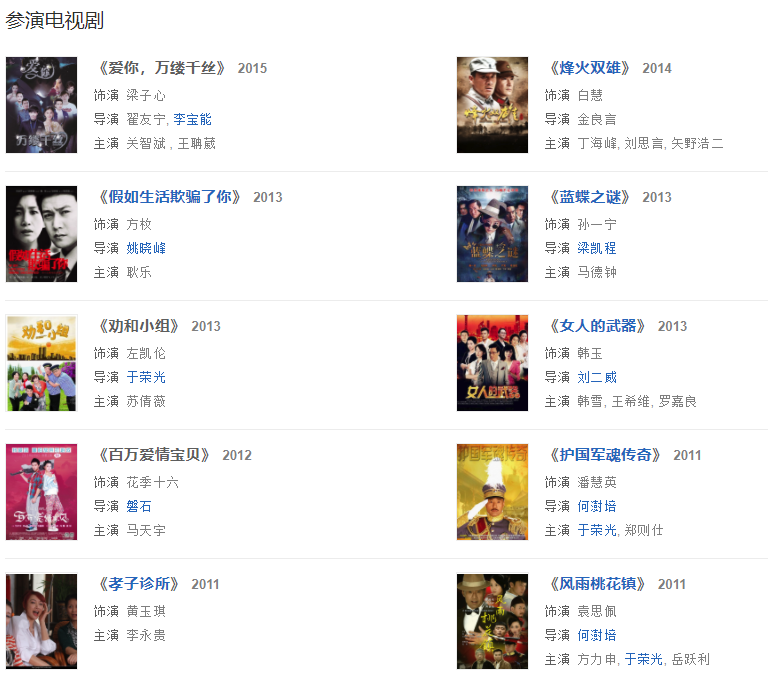Tap the 《百万爱情宝贝》 poster image
The height and width of the screenshot is (678, 768).
coord(41,492)
